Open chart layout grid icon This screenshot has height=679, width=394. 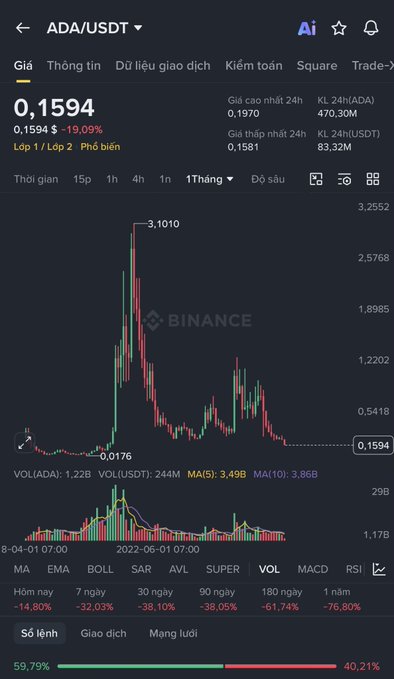[373, 179]
